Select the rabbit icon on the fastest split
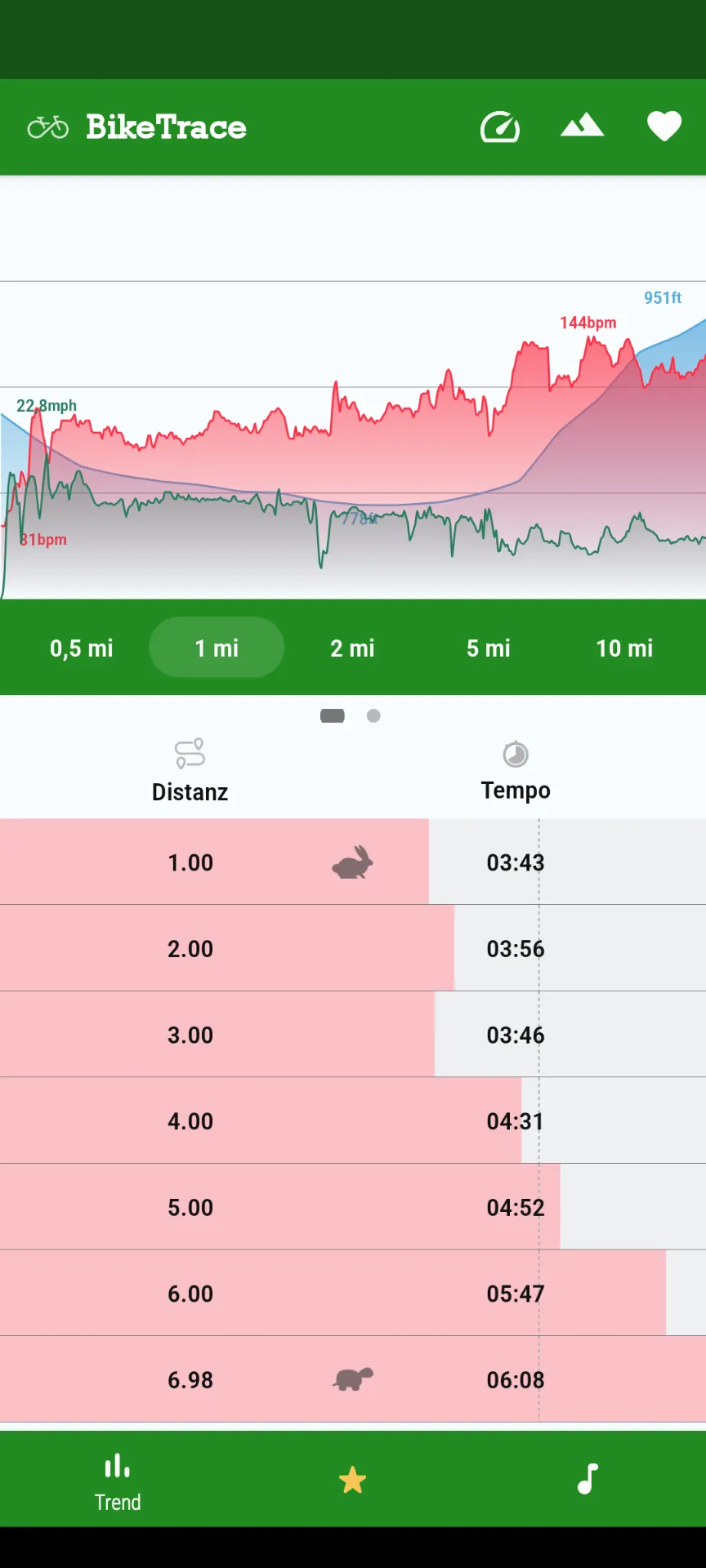Viewport: 706px width, 1568px height. click(x=351, y=862)
